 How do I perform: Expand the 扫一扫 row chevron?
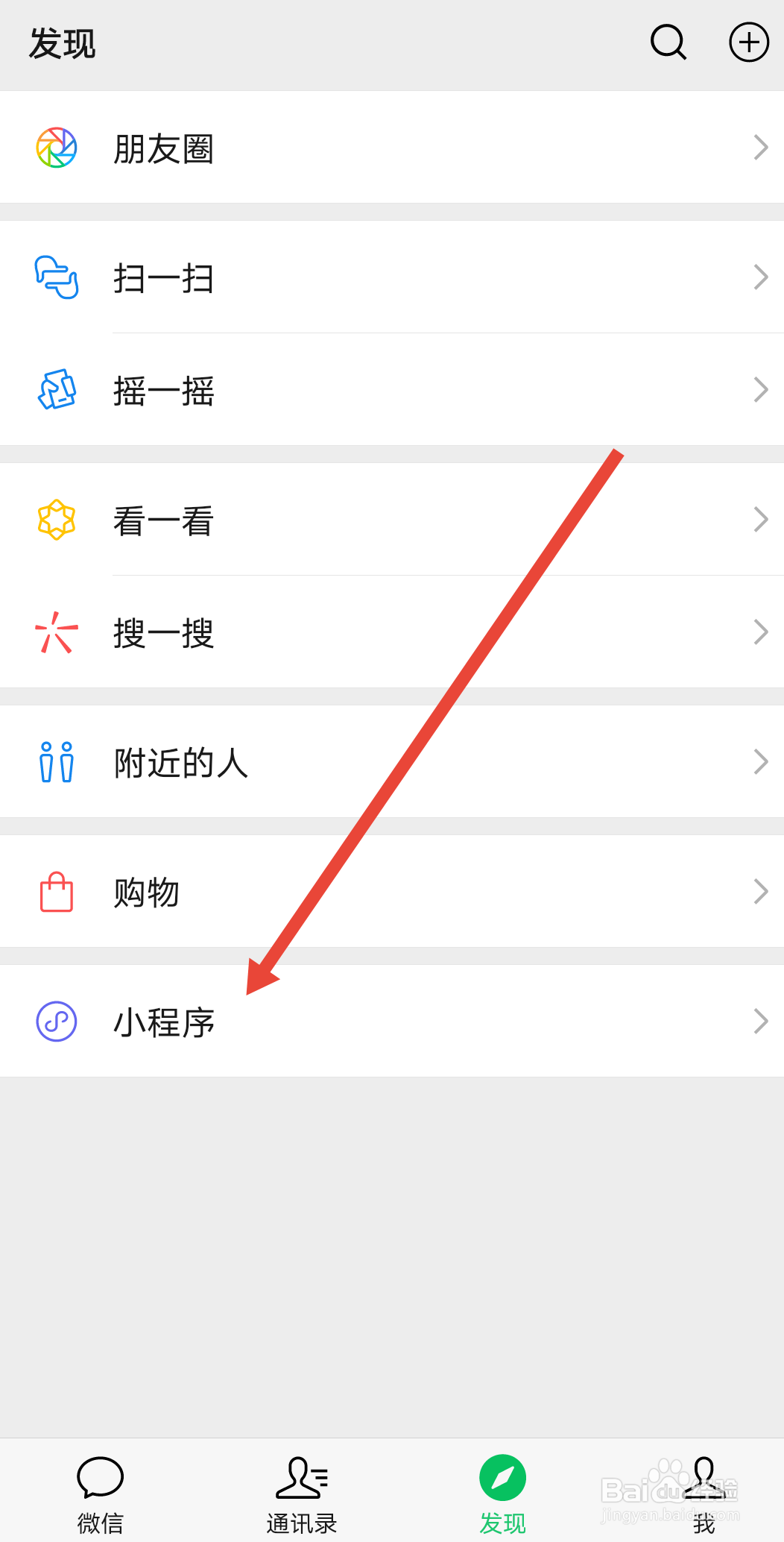tap(760, 278)
